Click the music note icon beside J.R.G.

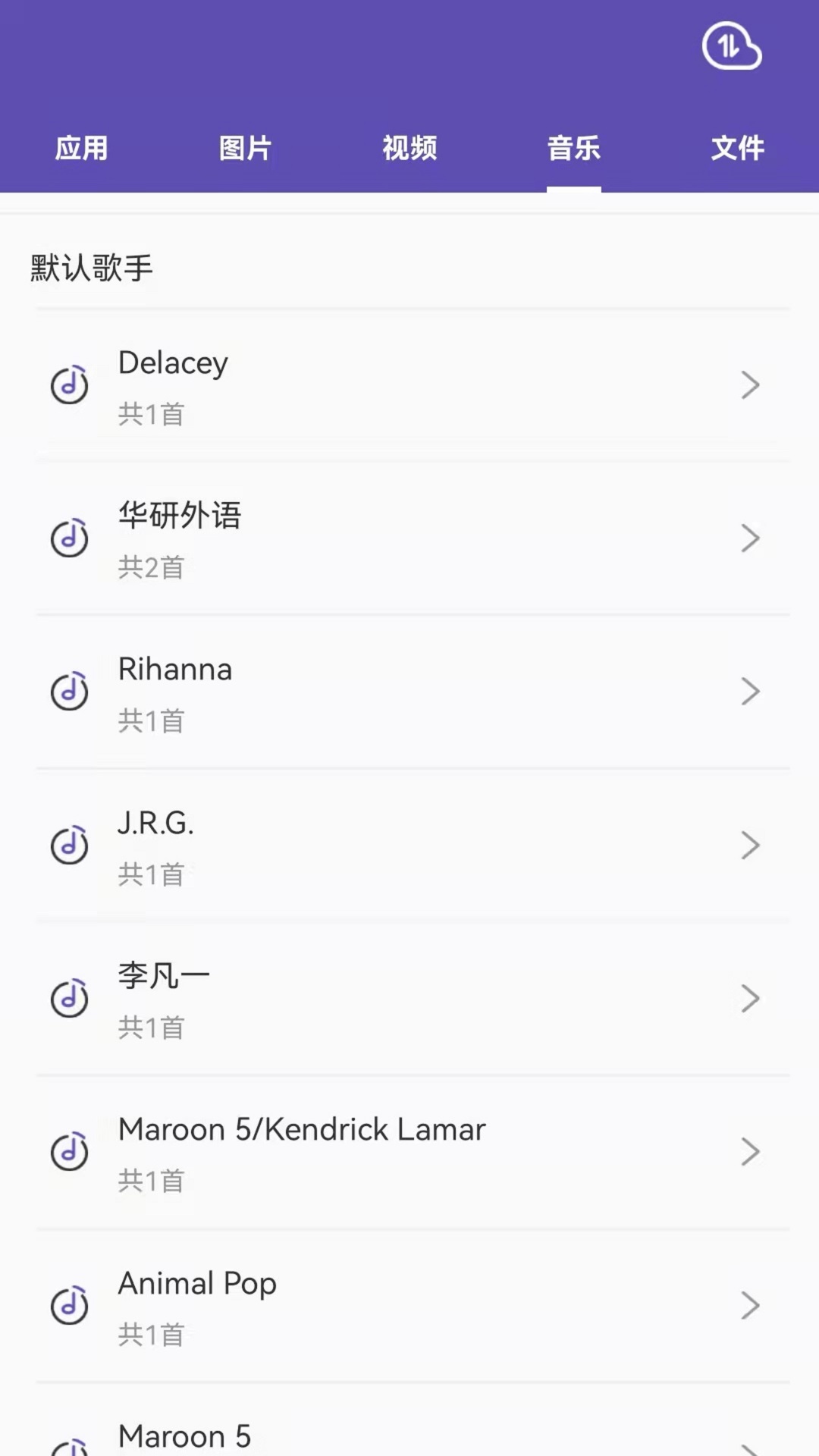69,846
